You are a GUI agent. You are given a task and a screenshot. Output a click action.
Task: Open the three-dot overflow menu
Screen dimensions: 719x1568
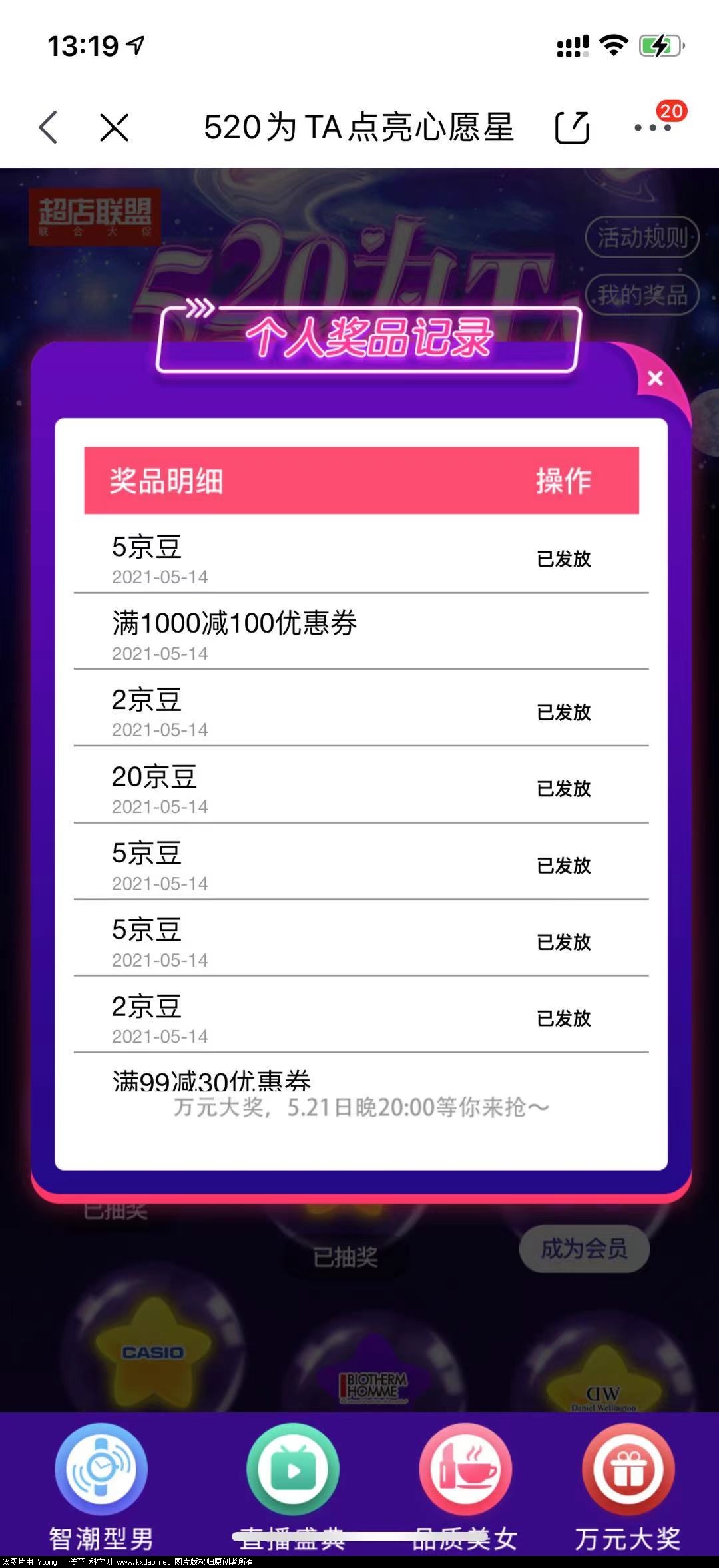point(652,127)
